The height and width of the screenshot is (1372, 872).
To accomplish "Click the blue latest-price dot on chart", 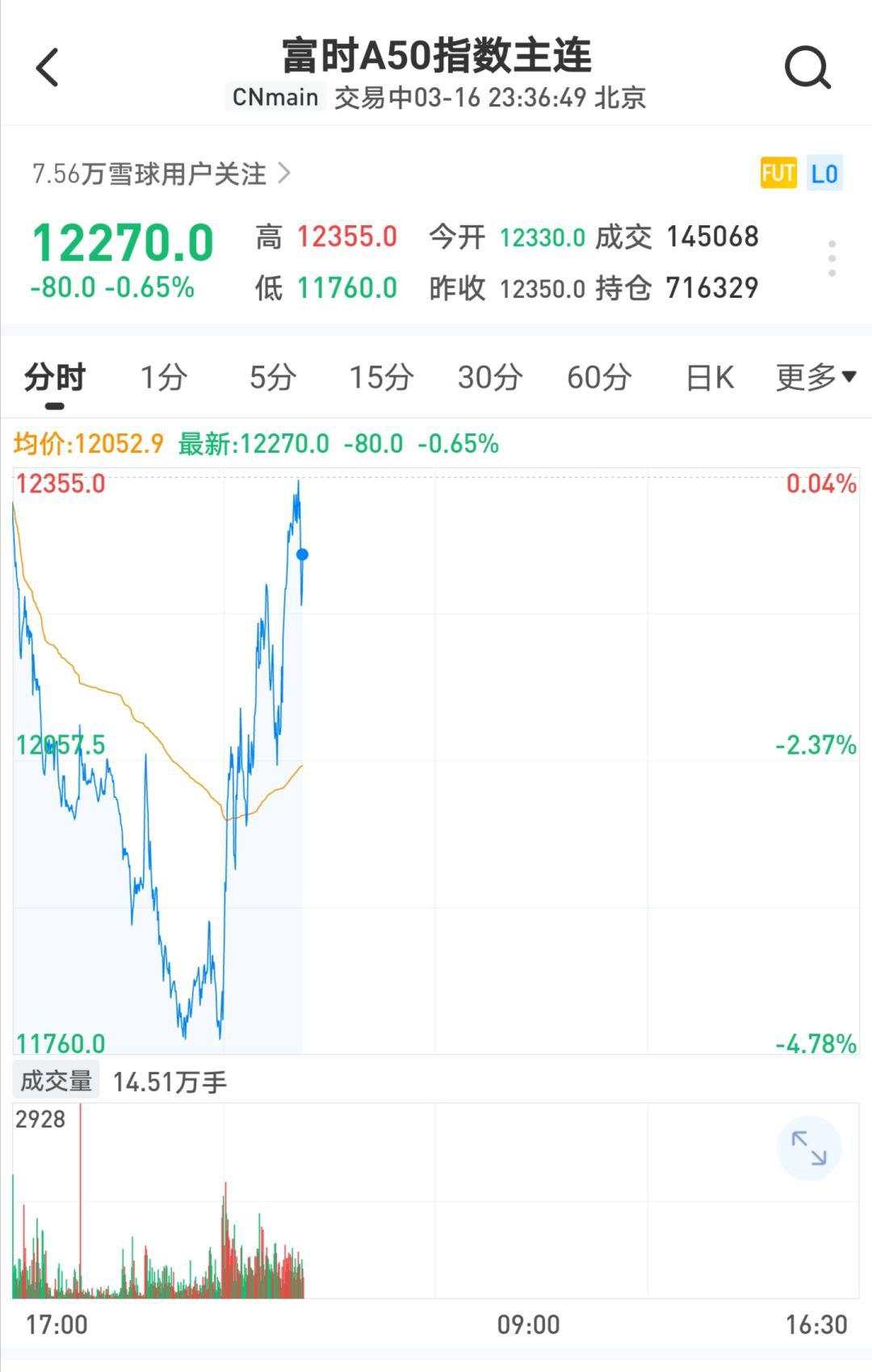I will [300, 554].
